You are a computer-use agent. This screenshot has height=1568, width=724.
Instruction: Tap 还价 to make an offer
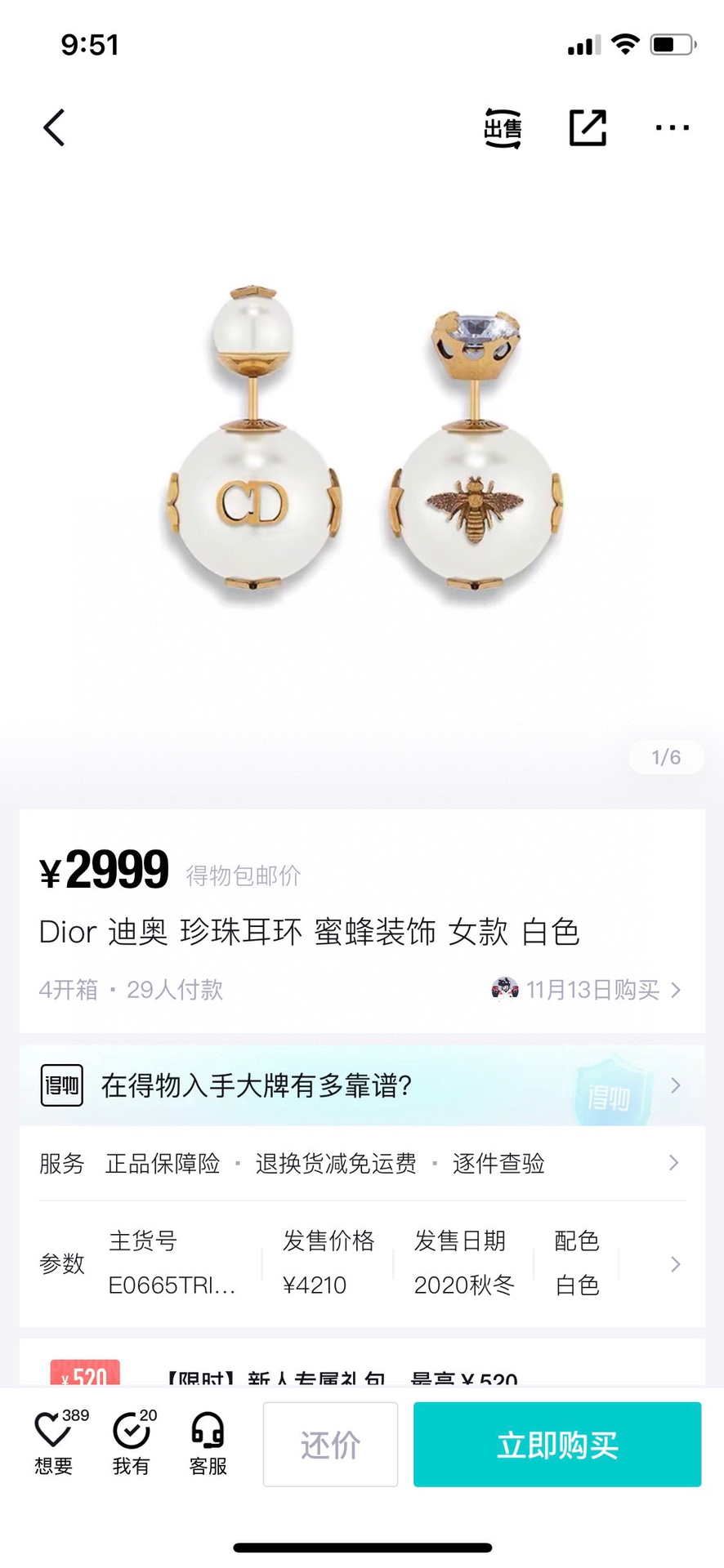(330, 1444)
